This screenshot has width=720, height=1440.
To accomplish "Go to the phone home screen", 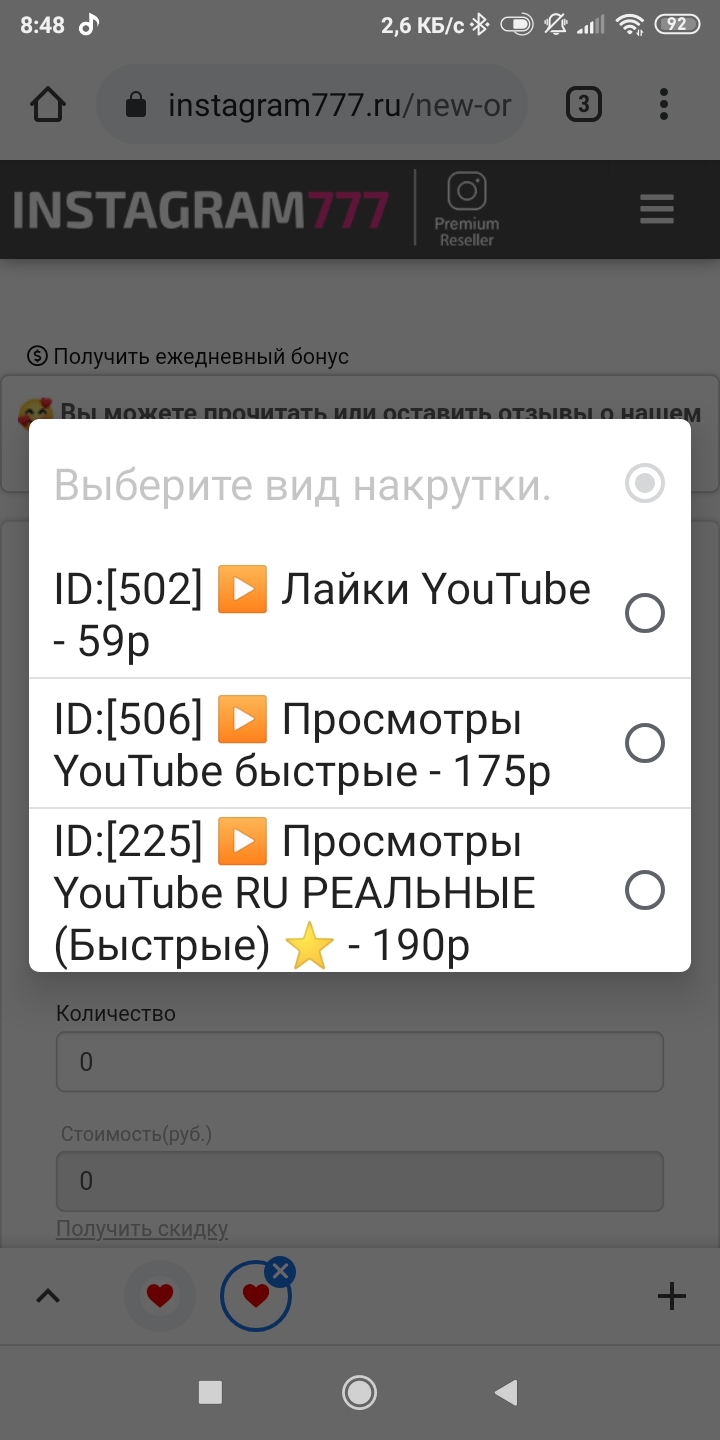I will 359,1392.
